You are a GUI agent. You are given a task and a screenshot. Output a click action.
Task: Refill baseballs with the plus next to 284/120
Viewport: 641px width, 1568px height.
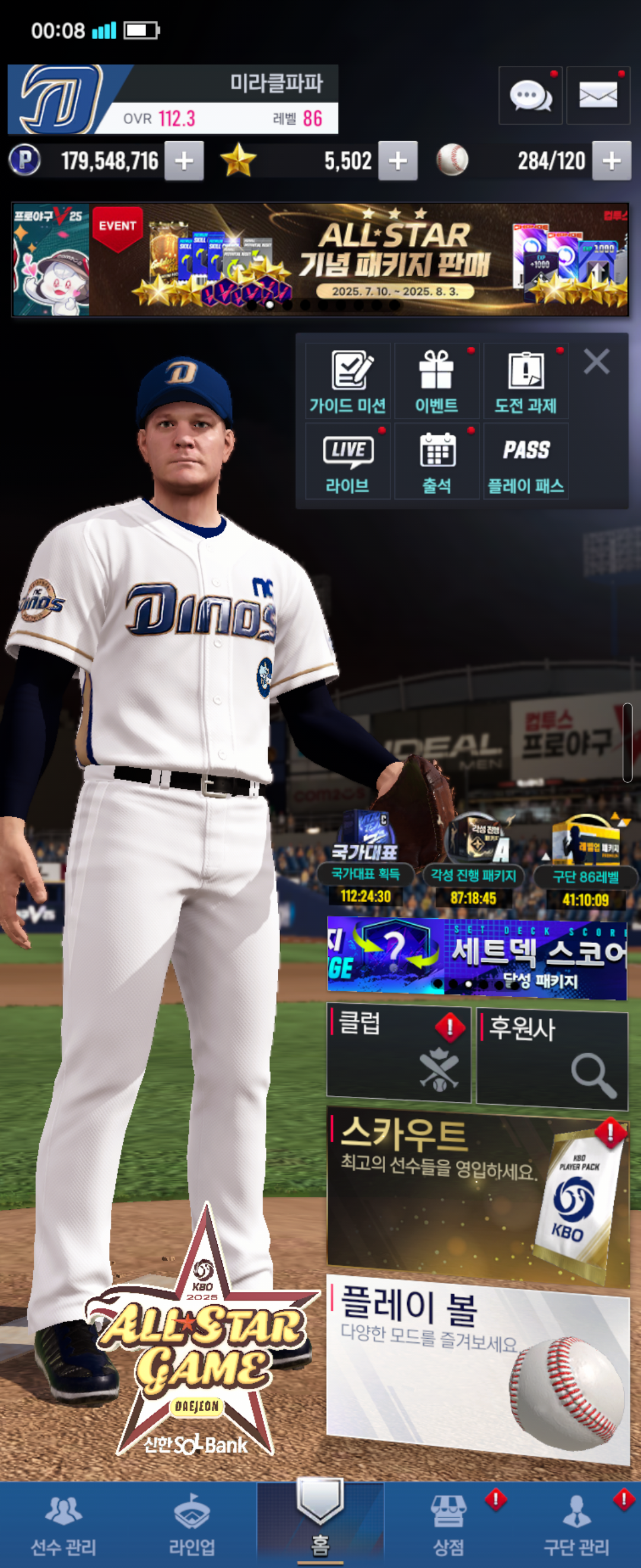(611, 161)
